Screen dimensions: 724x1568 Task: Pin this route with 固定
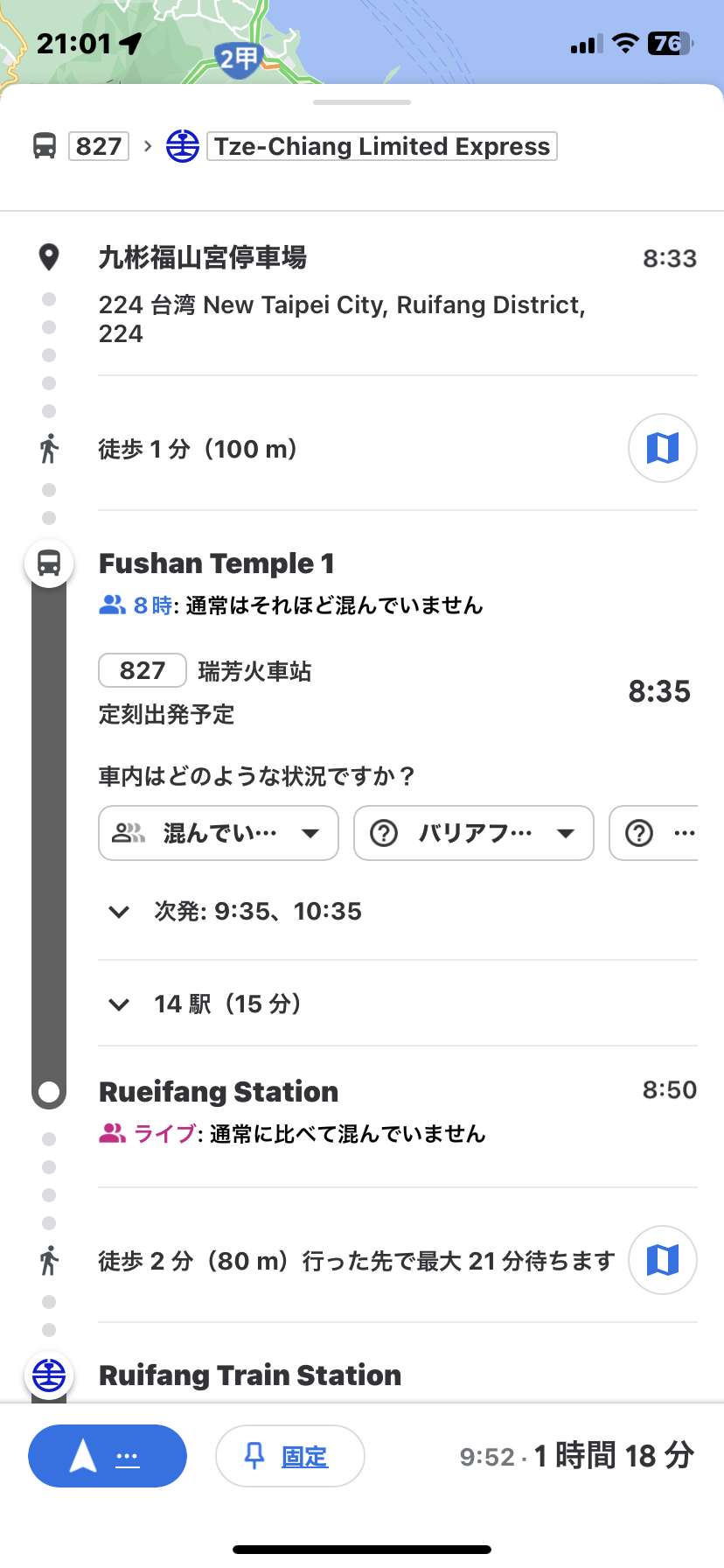pyautogui.click(x=290, y=1456)
